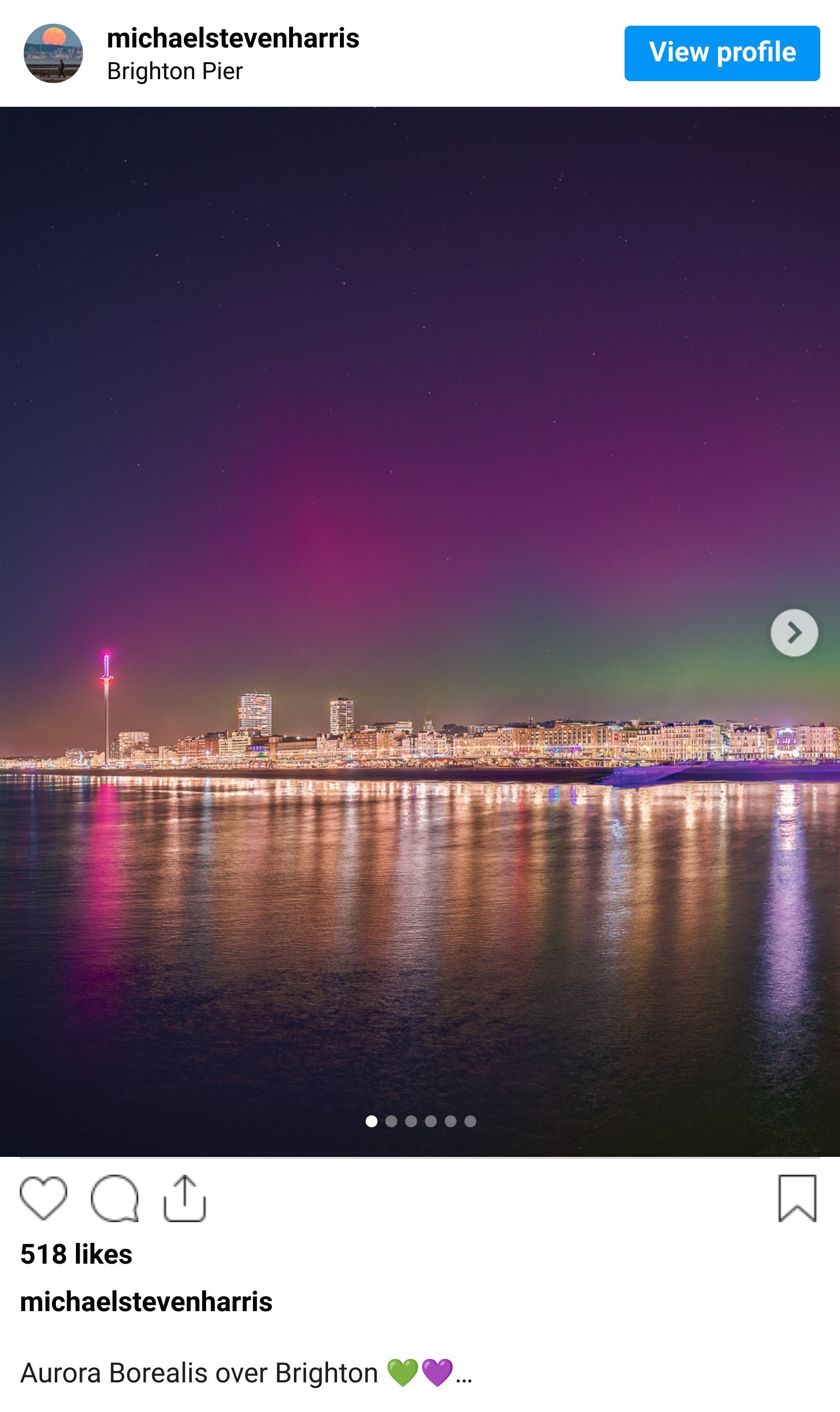
Task: Go to the next photo in carousel
Action: [x=794, y=632]
